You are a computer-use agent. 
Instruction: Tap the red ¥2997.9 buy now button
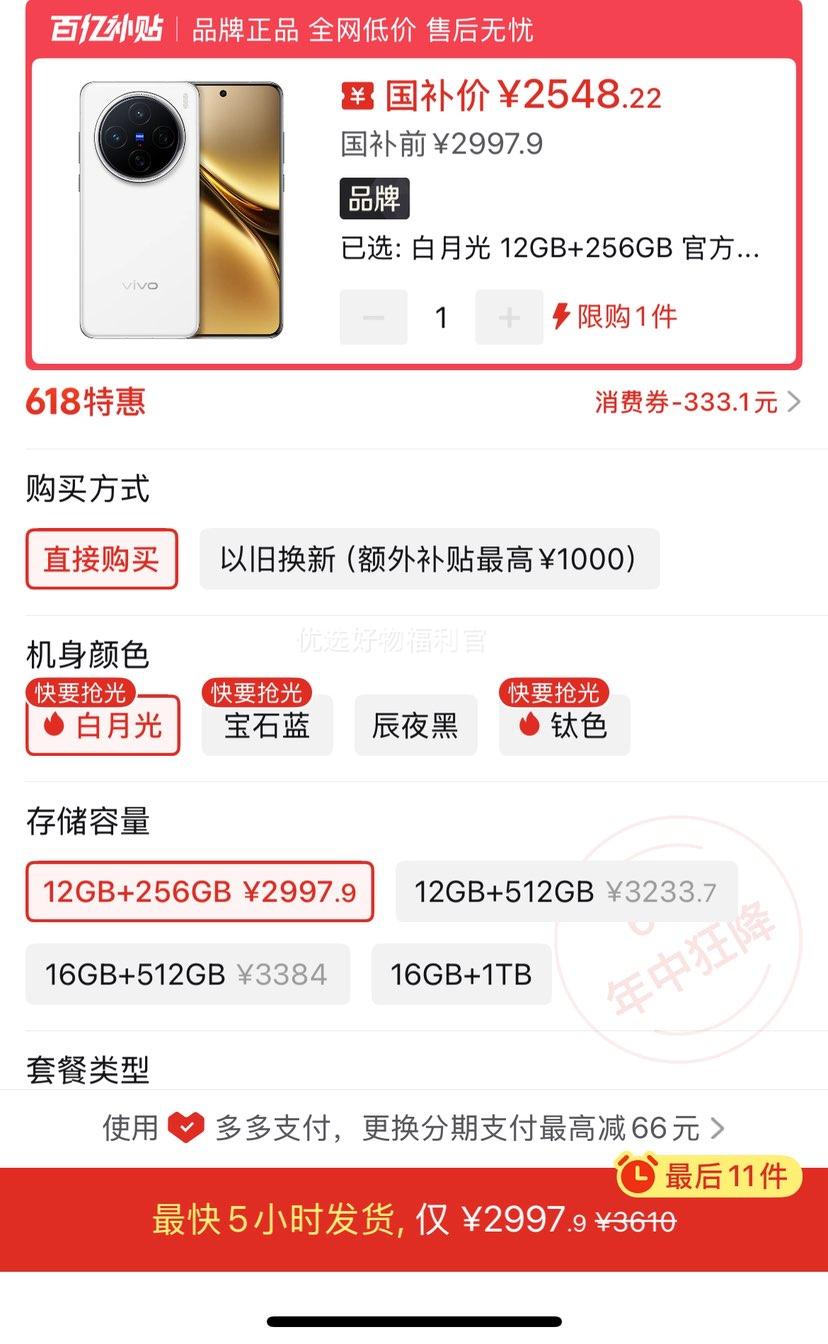[x=414, y=1220]
